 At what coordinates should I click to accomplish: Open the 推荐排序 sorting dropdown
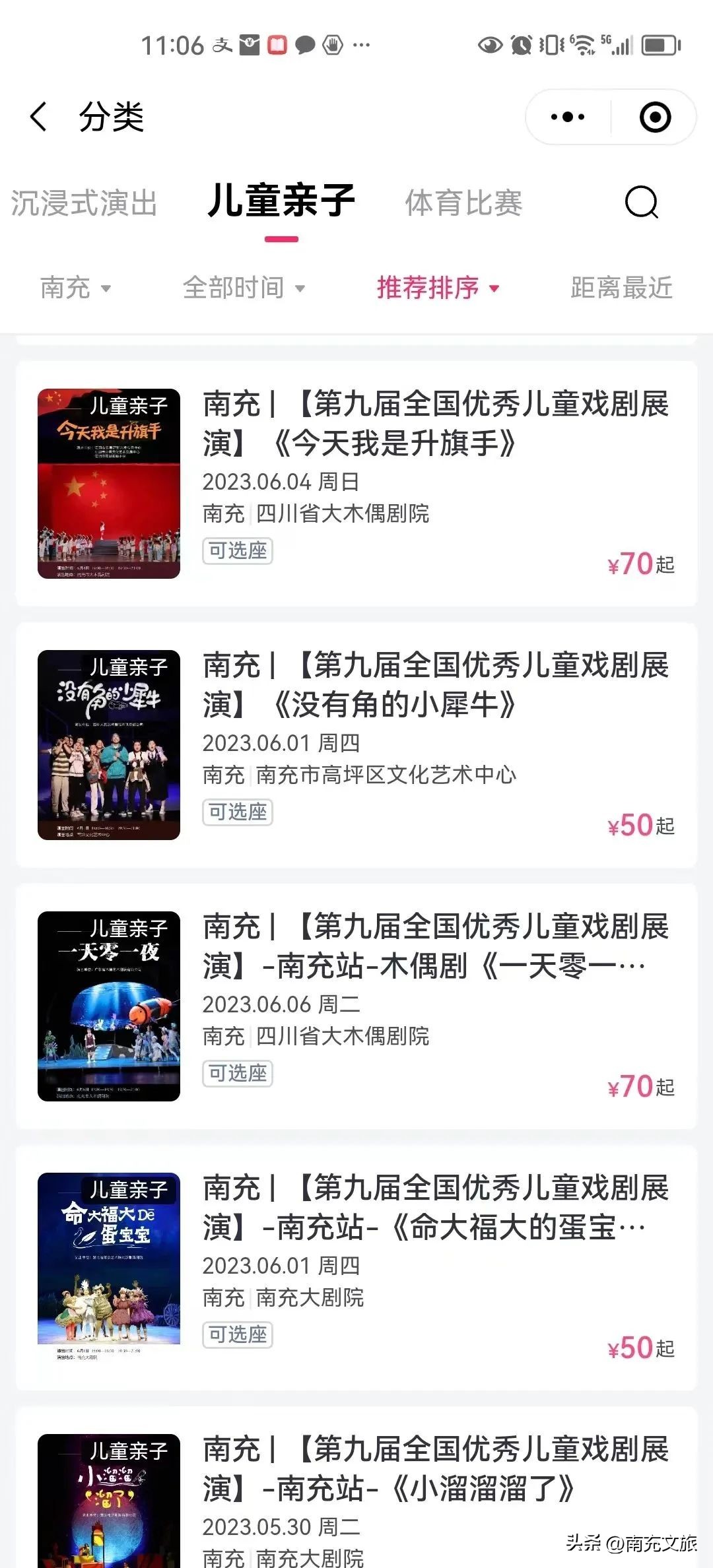(x=436, y=288)
